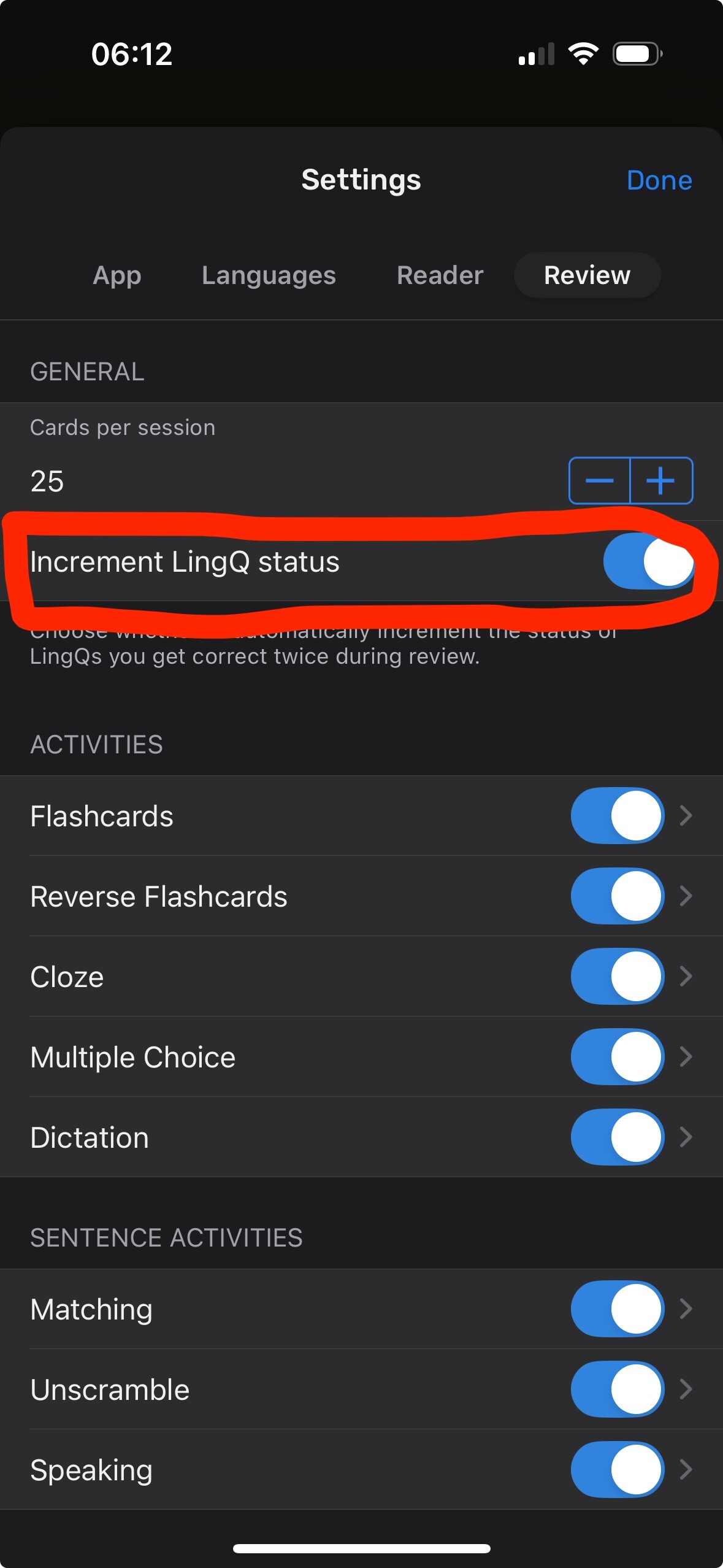Image resolution: width=723 pixels, height=1568 pixels.
Task: Open Cloze activity options chevron
Action: click(x=686, y=976)
